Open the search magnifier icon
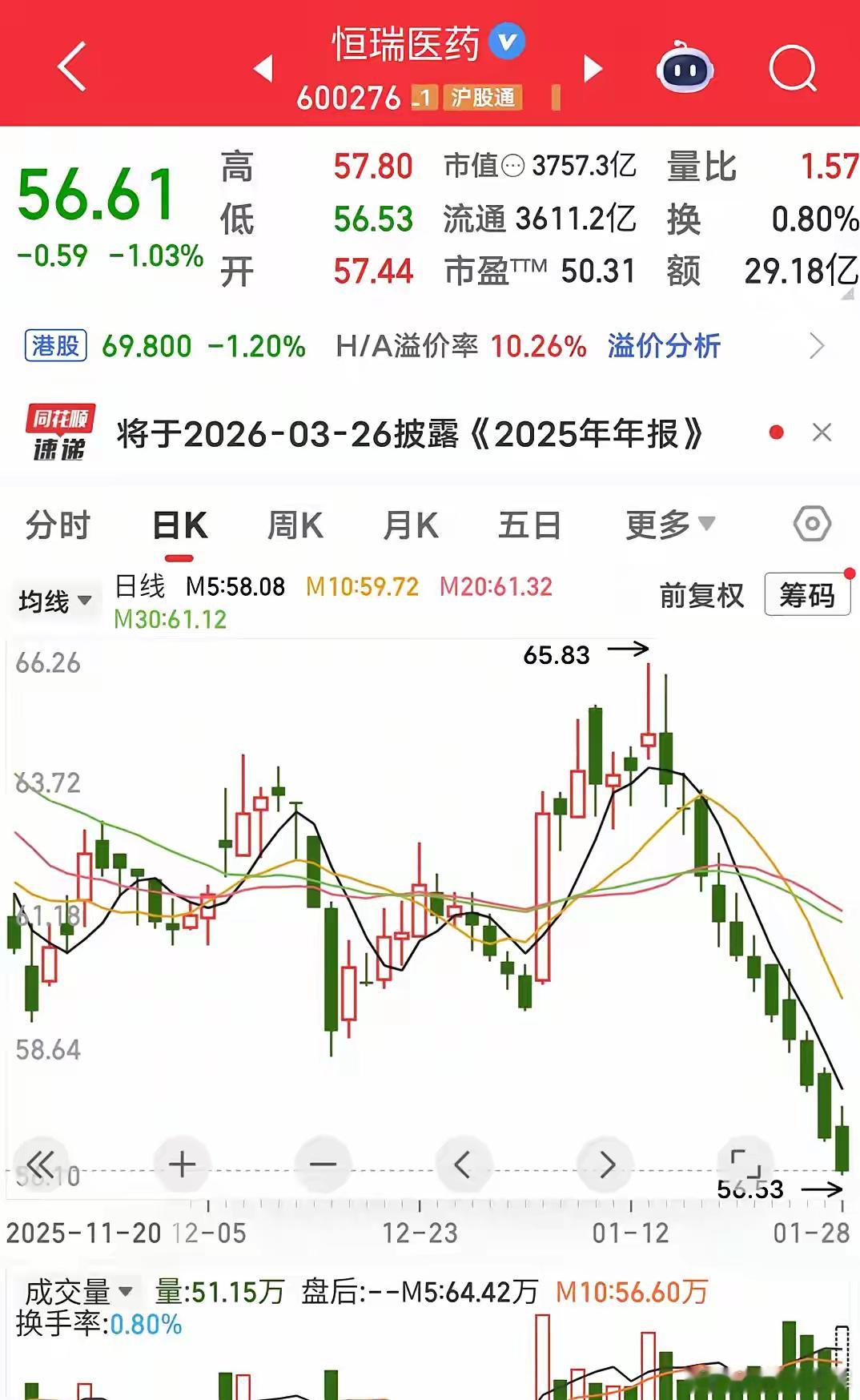Screen dimensions: 860x1400 791,70
